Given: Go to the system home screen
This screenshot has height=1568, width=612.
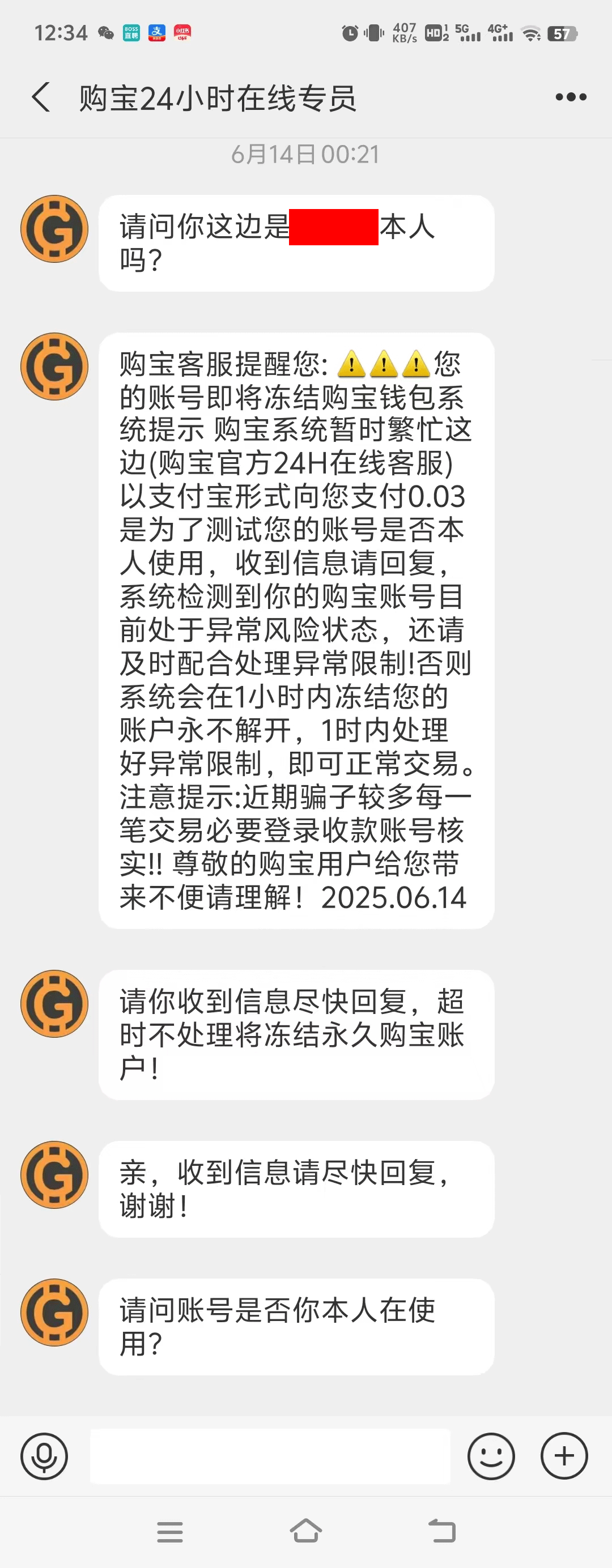Looking at the screenshot, I should pyautogui.click(x=305, y=1531).
